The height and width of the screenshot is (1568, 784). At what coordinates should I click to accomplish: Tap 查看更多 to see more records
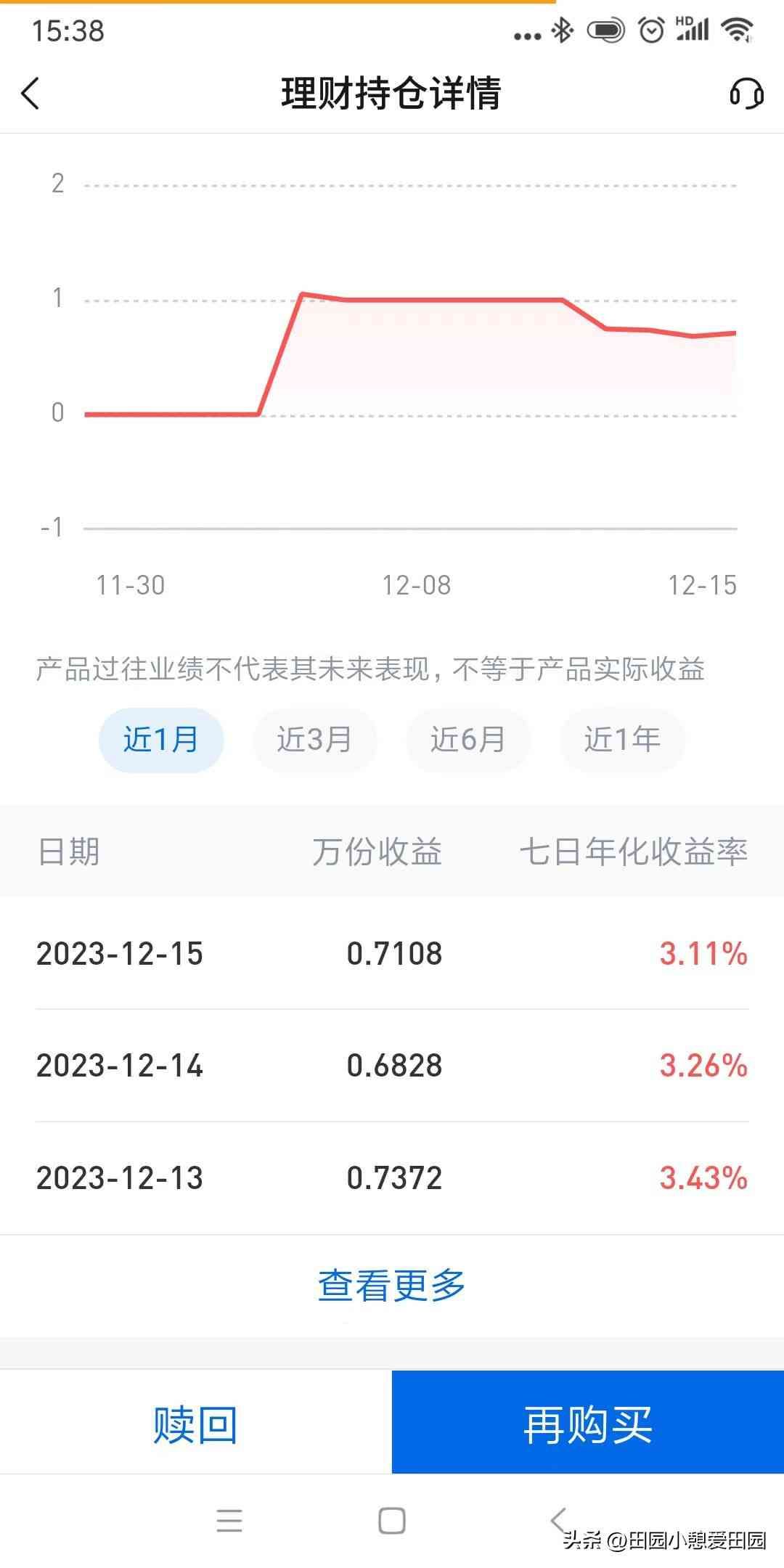[x=391, y=1285]
